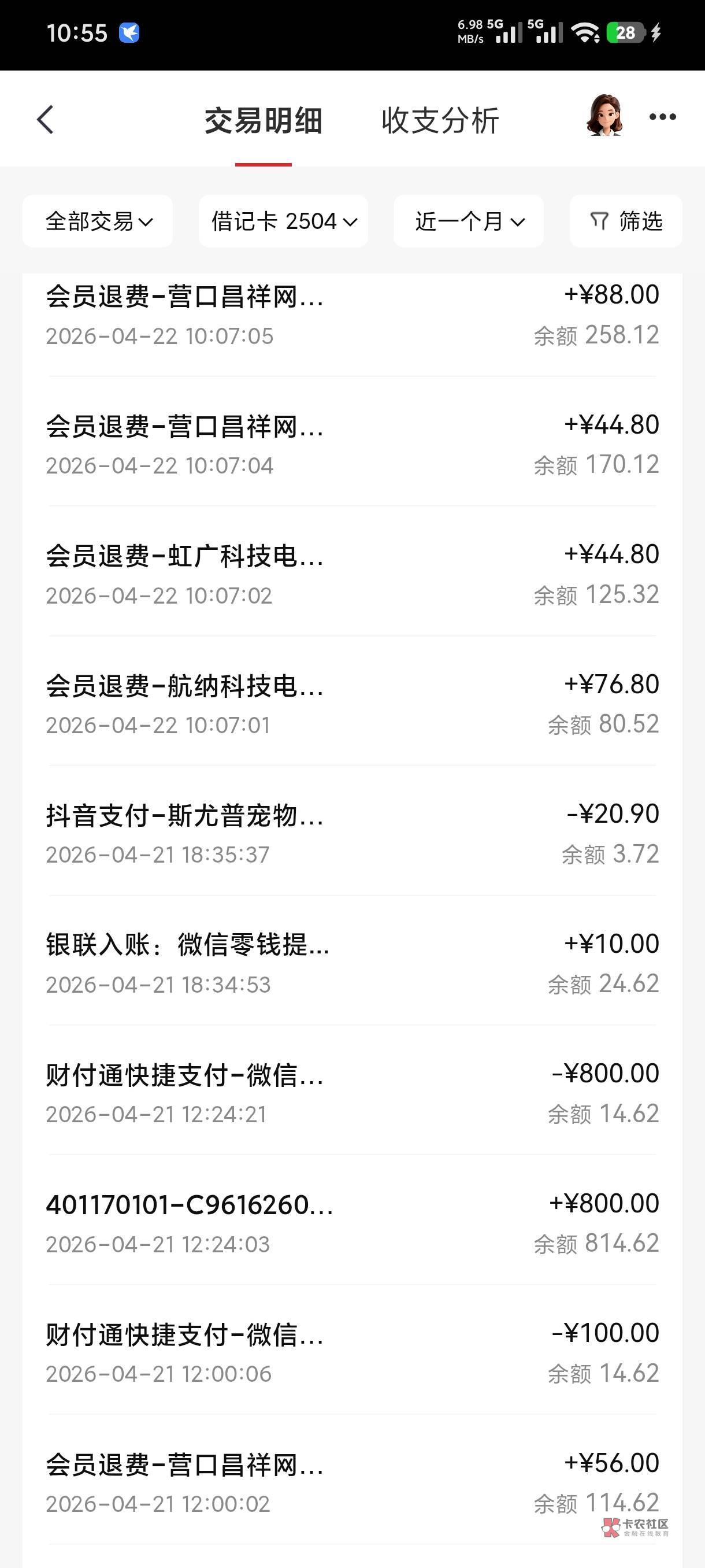
Task: View the 抖音支付 -¥20.90 transaction
Action: click(x=352, y=833)
